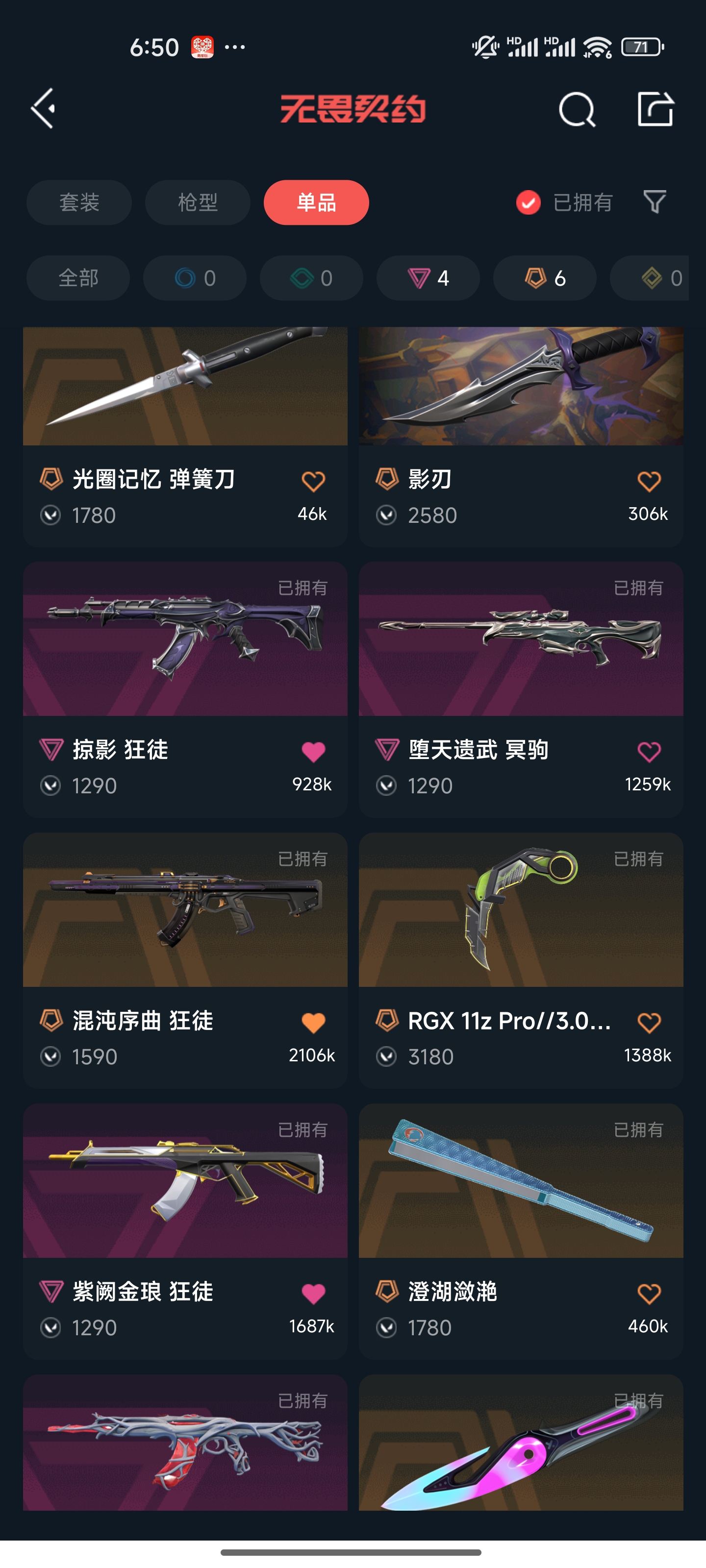Switch to the 套装 tab
Image resolution: width=706 pixels, height=1568 pixels.
(x=79, y=202)
